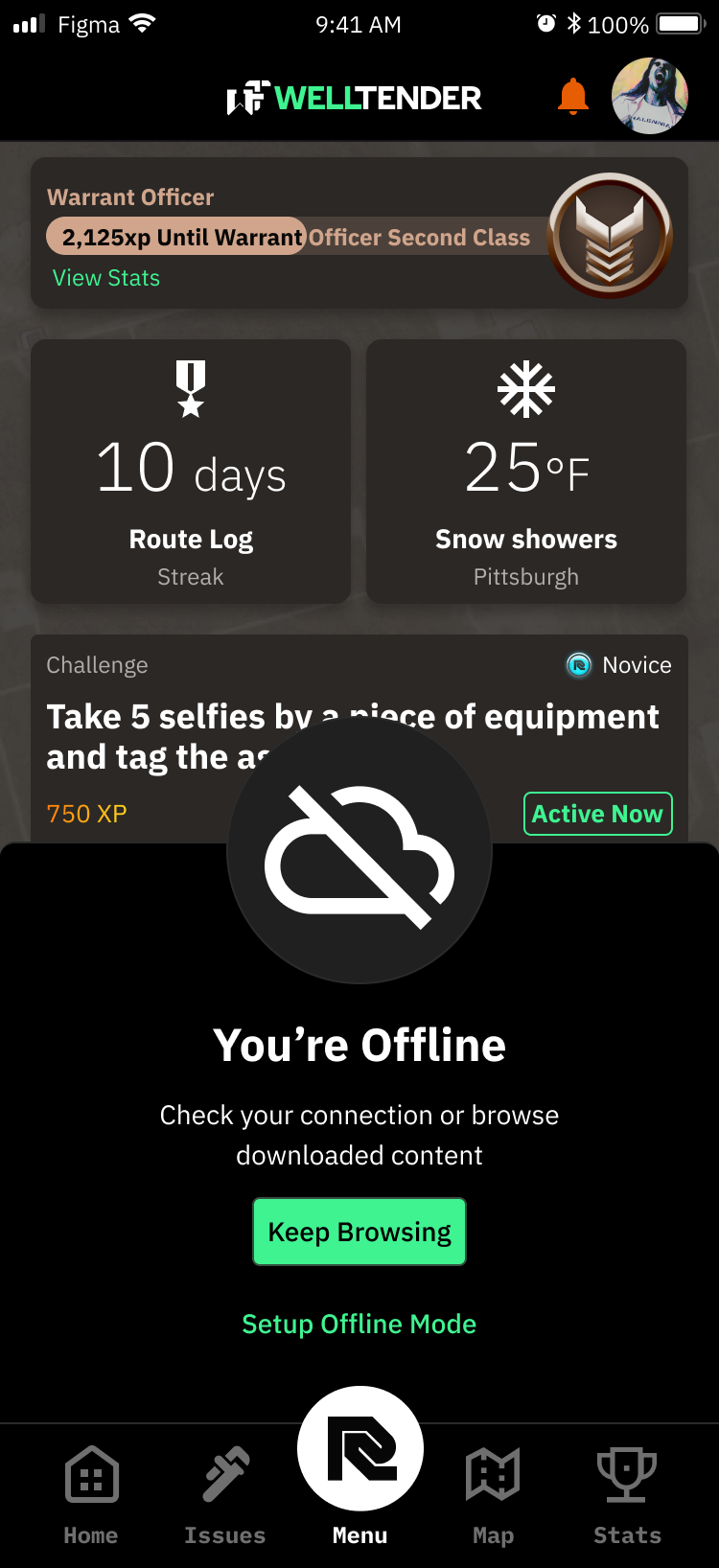Switch to the Issues tab
Screen dimensions: 719x1568
(x=225, y=1495)
